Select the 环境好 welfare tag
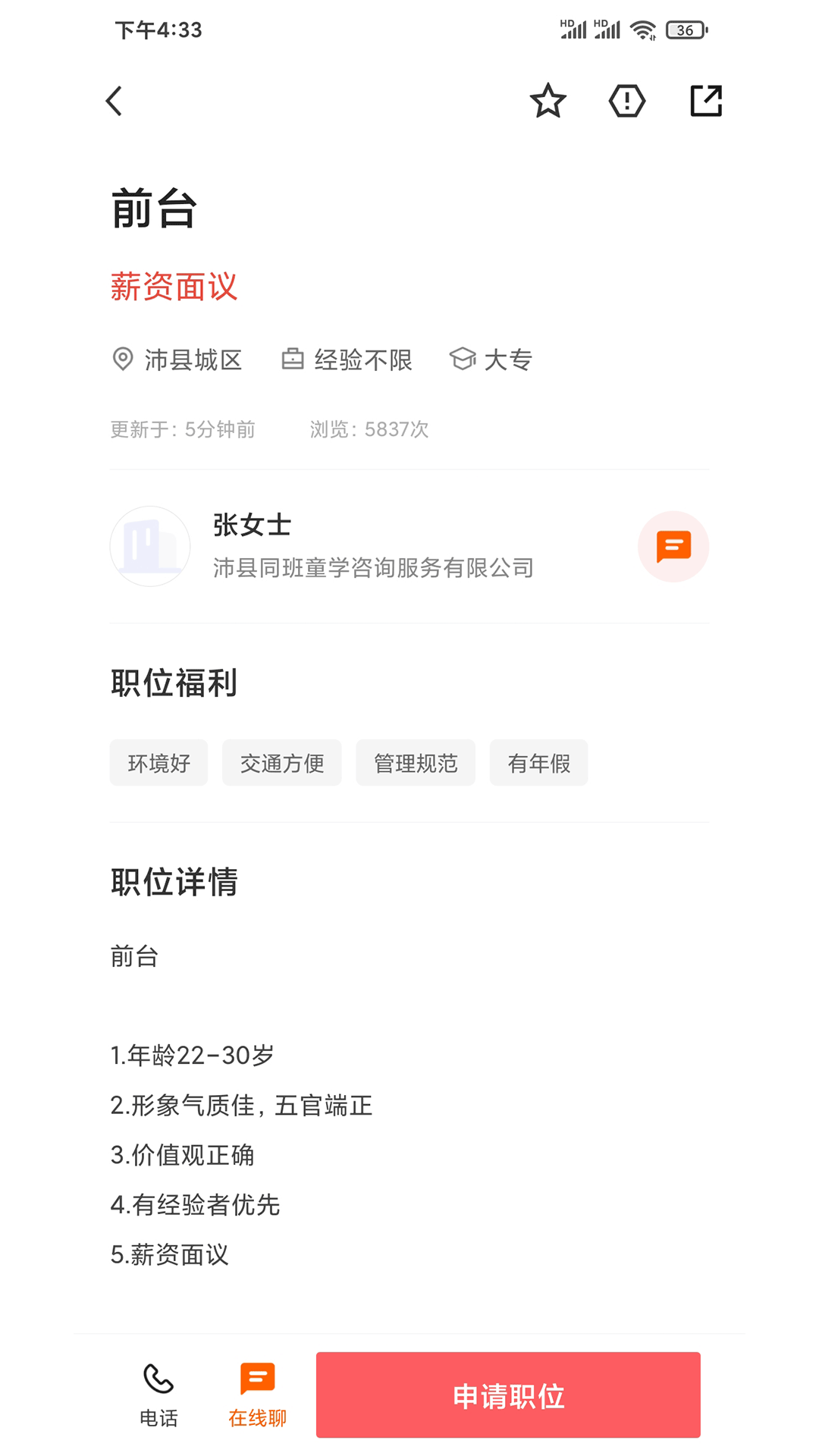819x1456 pixels. pos(158,763)
